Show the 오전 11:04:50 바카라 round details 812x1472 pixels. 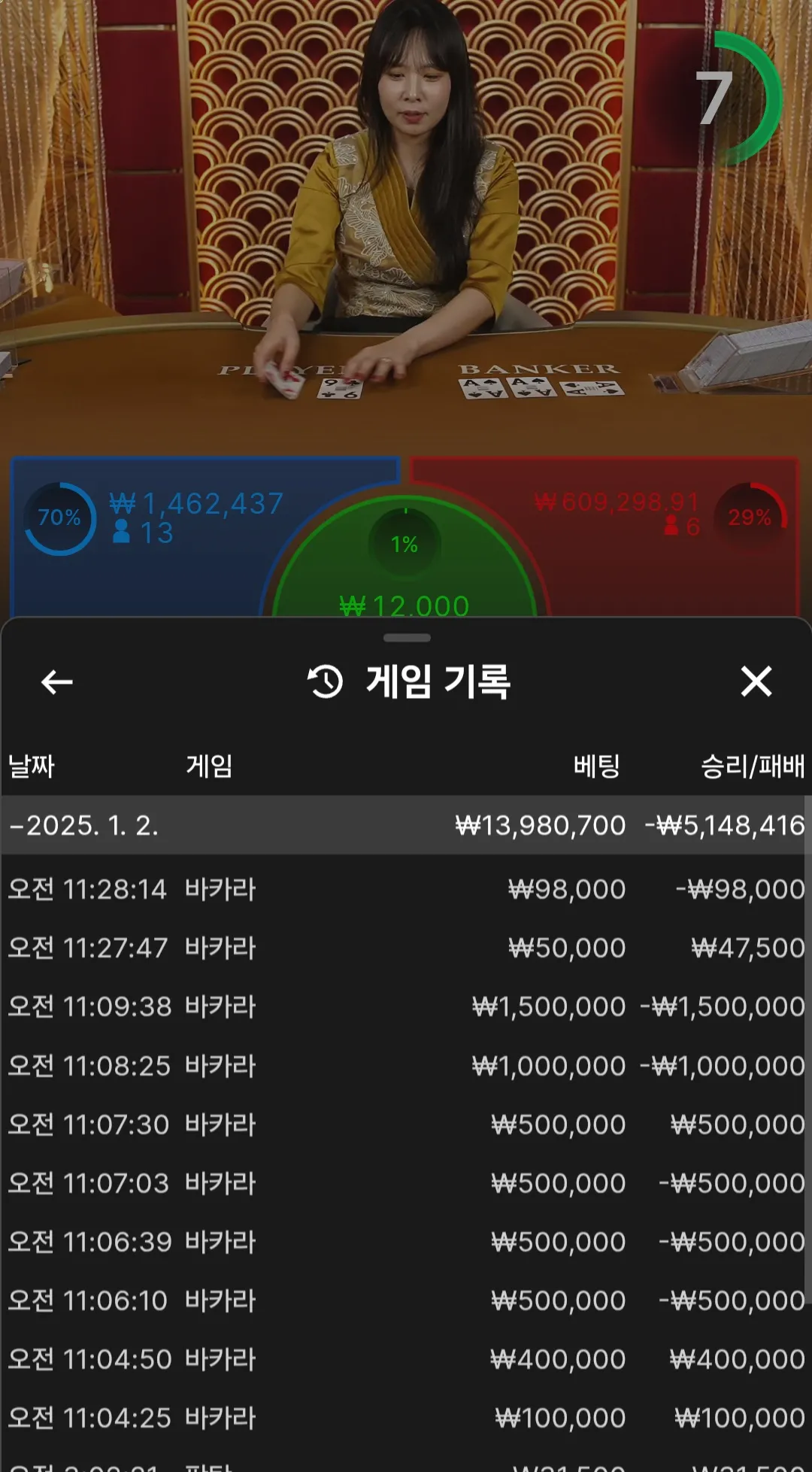point(406,1358)
